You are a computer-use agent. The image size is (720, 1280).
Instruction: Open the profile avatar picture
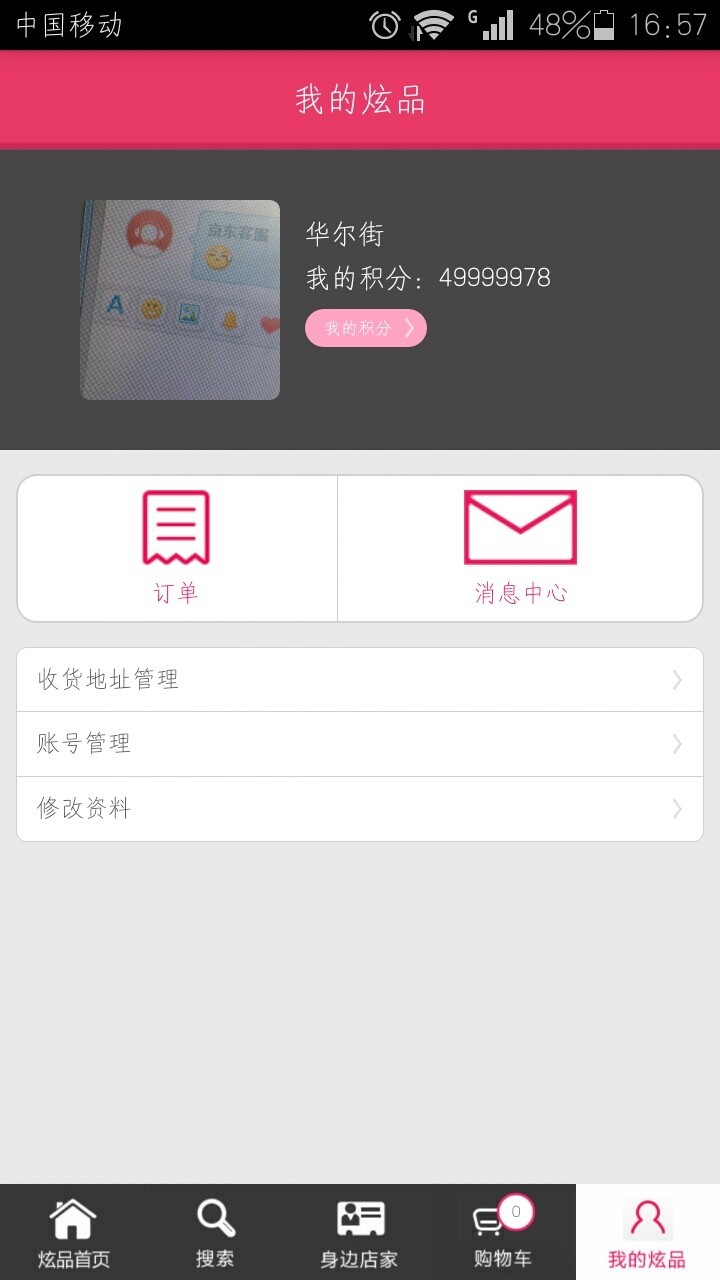tap(180, 300)
